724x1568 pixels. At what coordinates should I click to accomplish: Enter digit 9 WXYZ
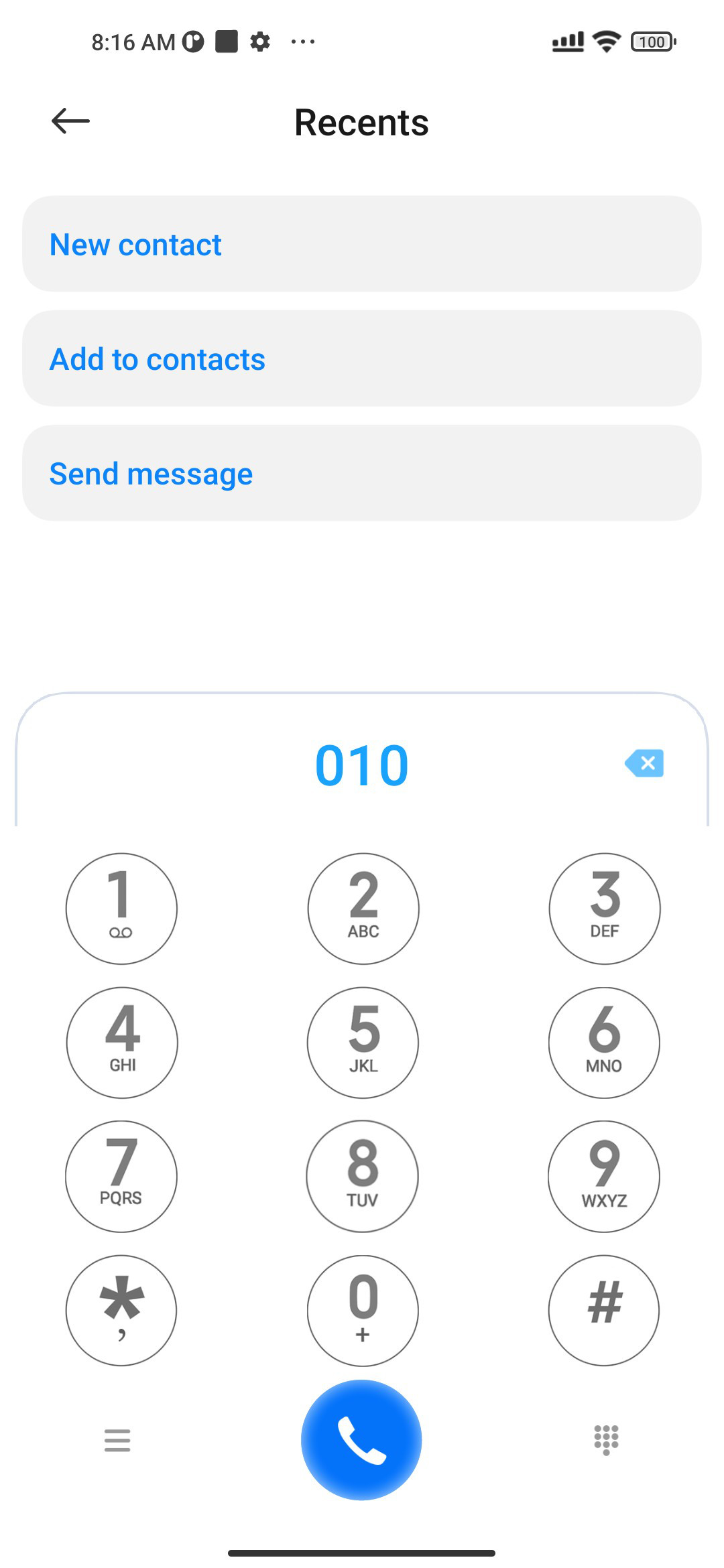tap(605, 1177)
